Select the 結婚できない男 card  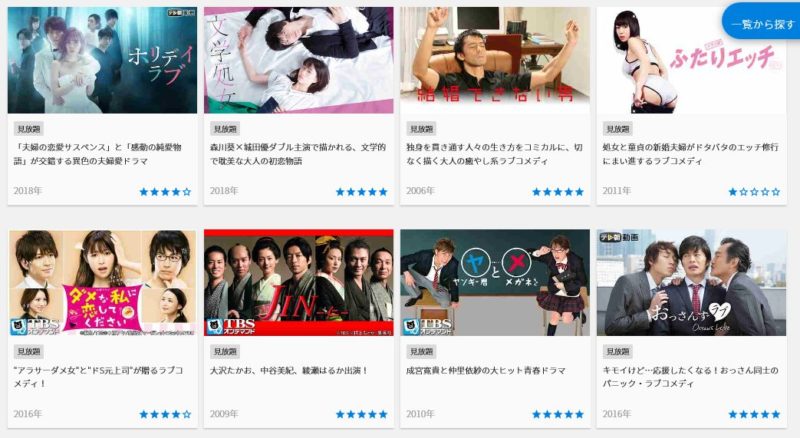coord(494,60)
